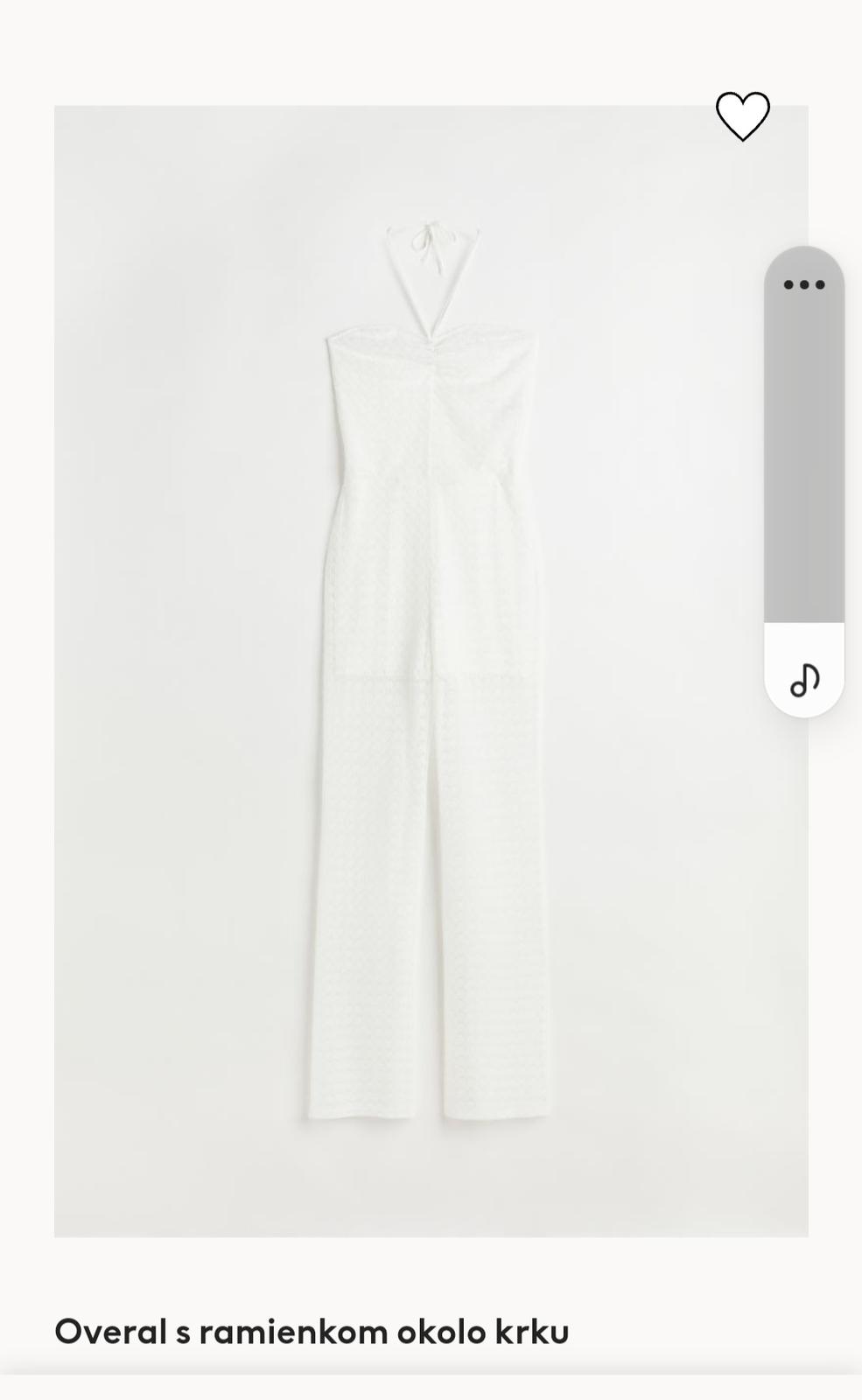Mute media with the music note icon
862x1400 pixels.
[x=804, y=680]
